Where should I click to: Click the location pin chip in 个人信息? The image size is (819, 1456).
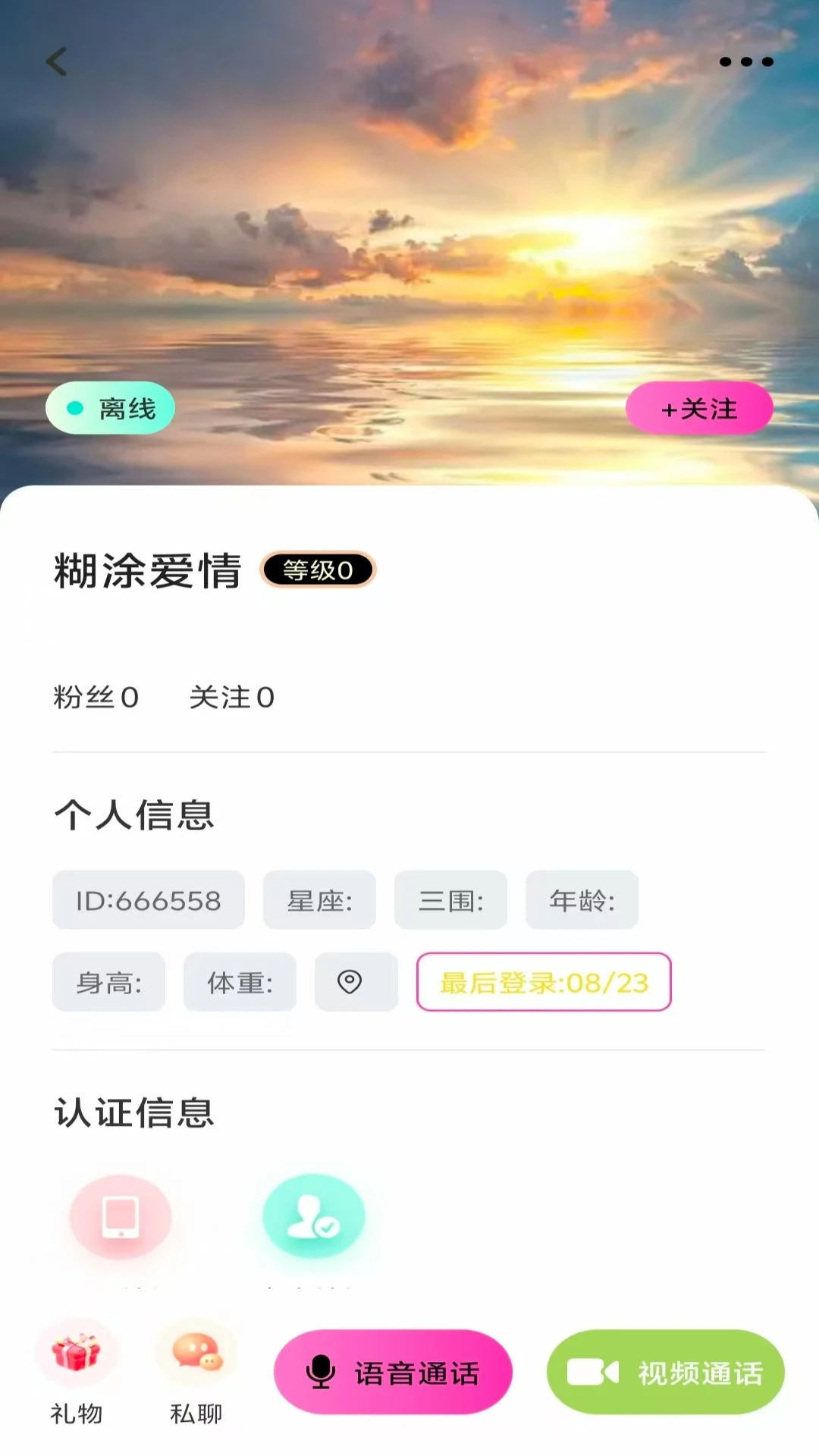355,982
